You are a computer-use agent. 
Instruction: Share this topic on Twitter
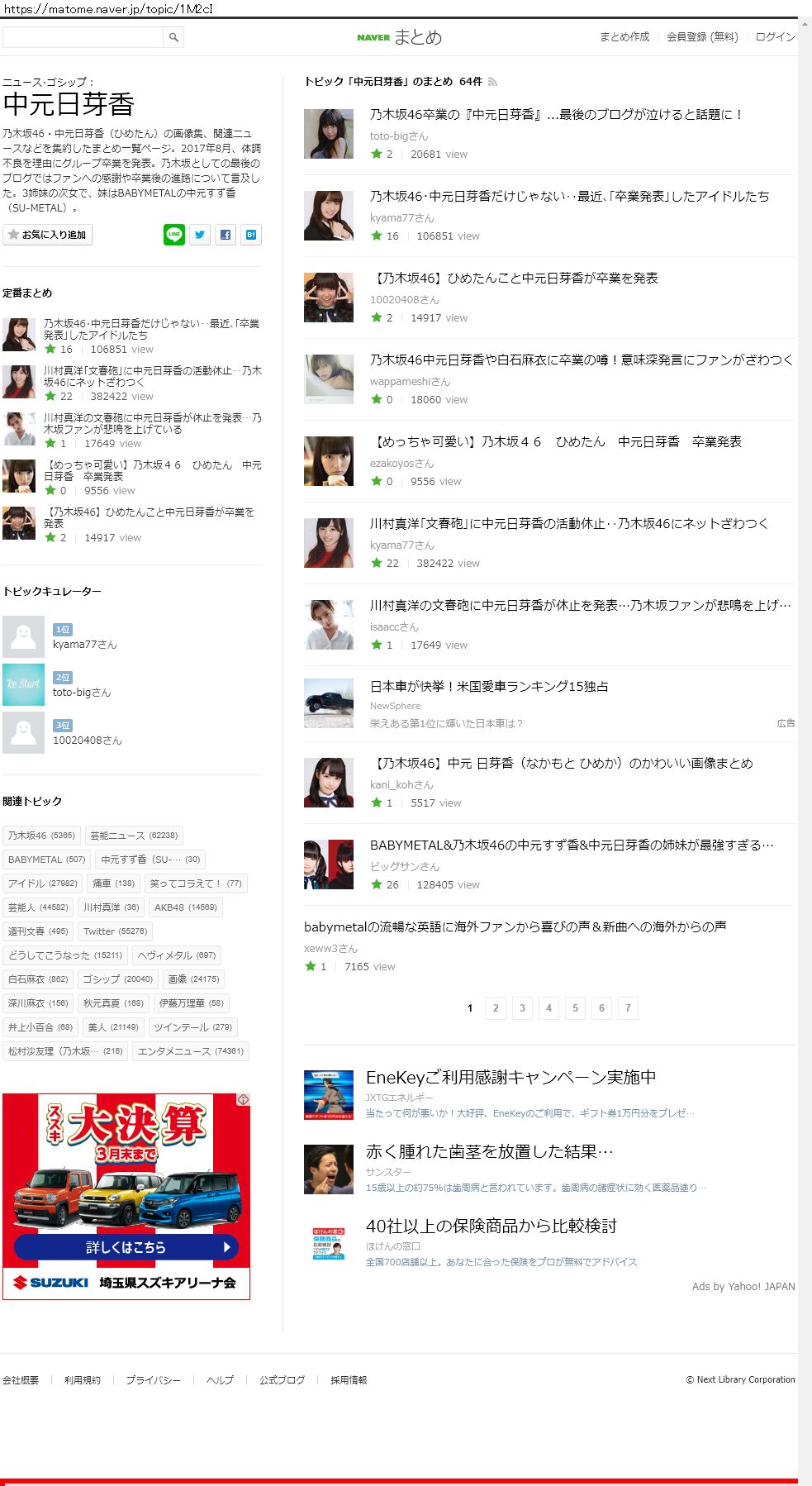click(x=199, y=235)
